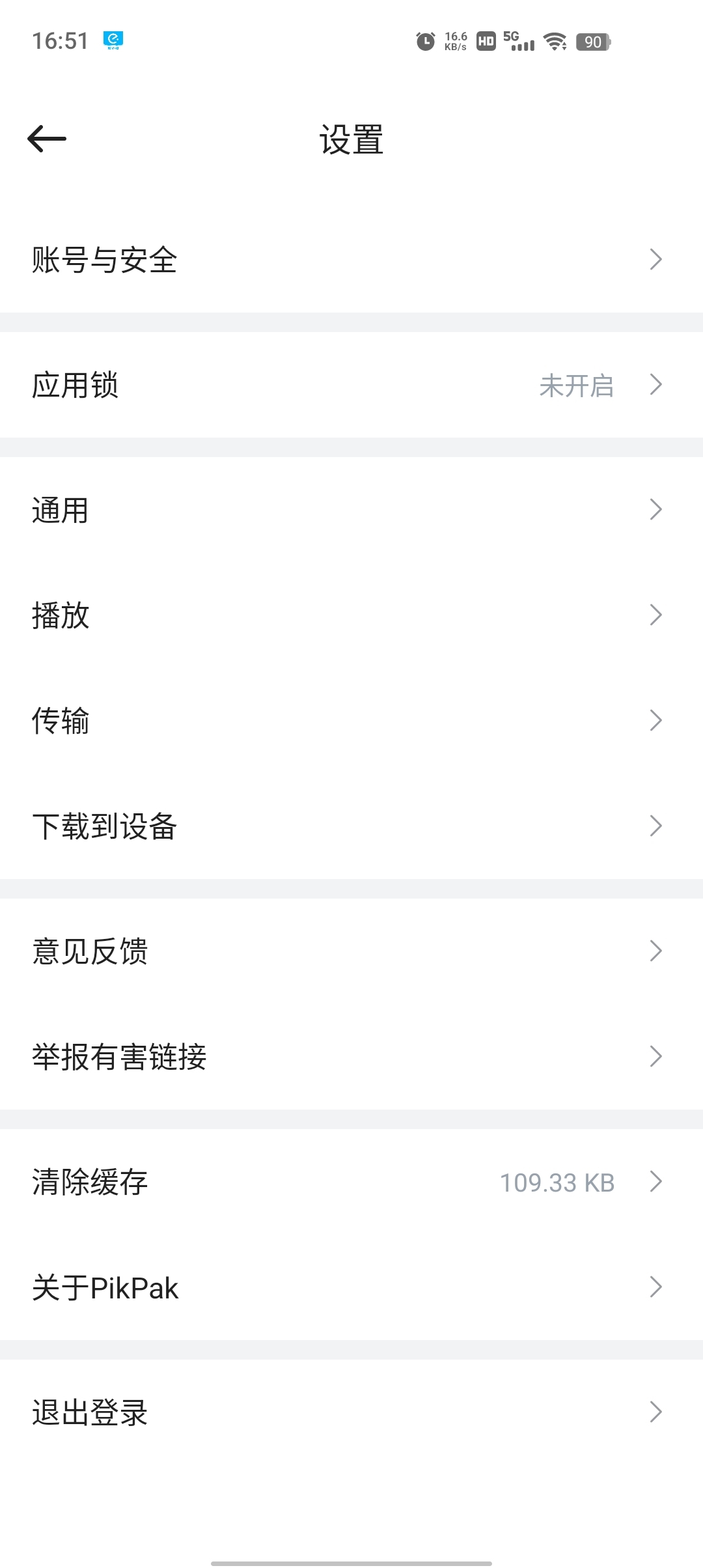Open 下载到设备 download settings
The width and height of the screenshot is (703, 1568).
tap(351, 826)
